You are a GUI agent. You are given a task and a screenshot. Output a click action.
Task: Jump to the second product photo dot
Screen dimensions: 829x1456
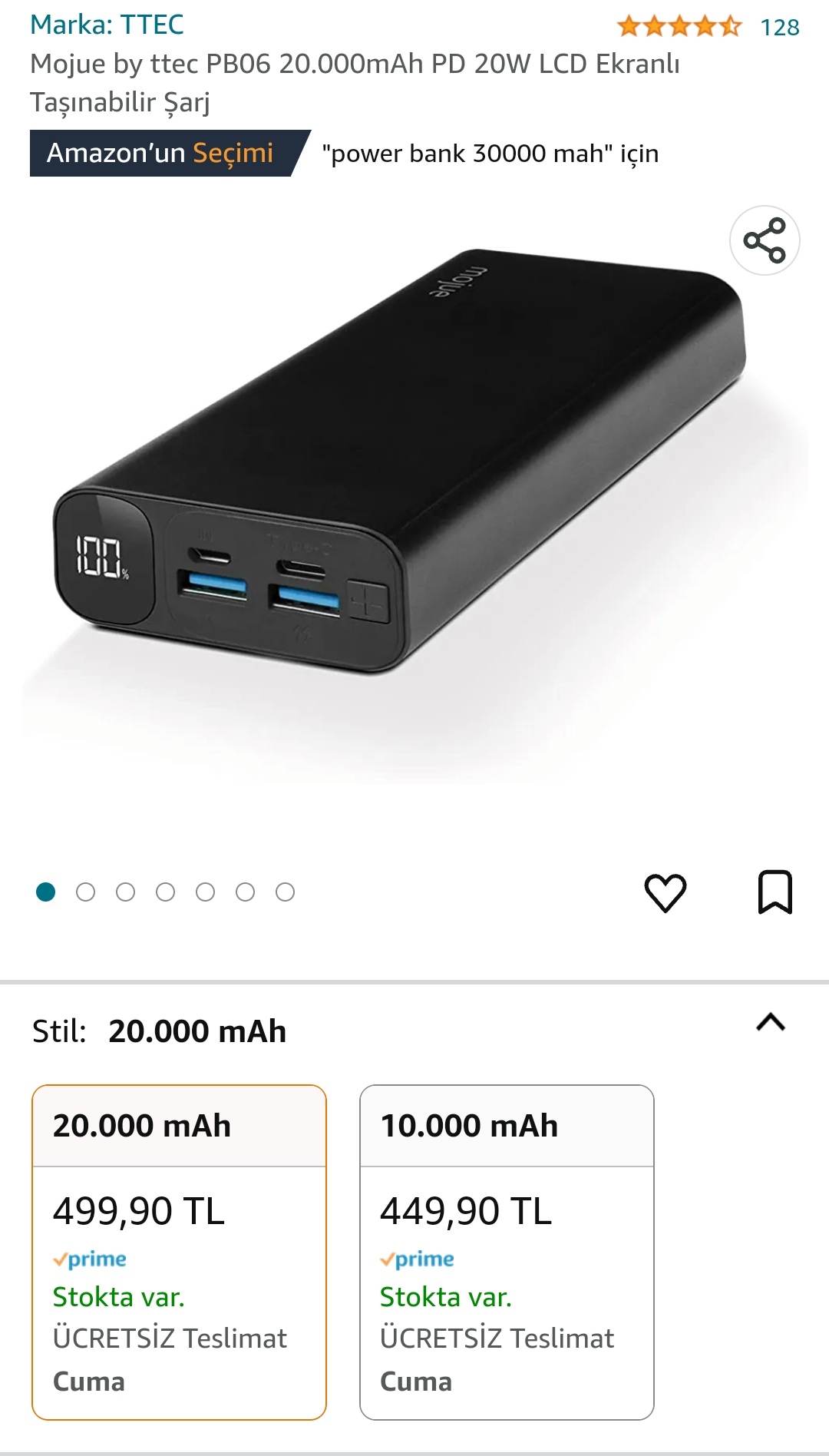(86, 892)
